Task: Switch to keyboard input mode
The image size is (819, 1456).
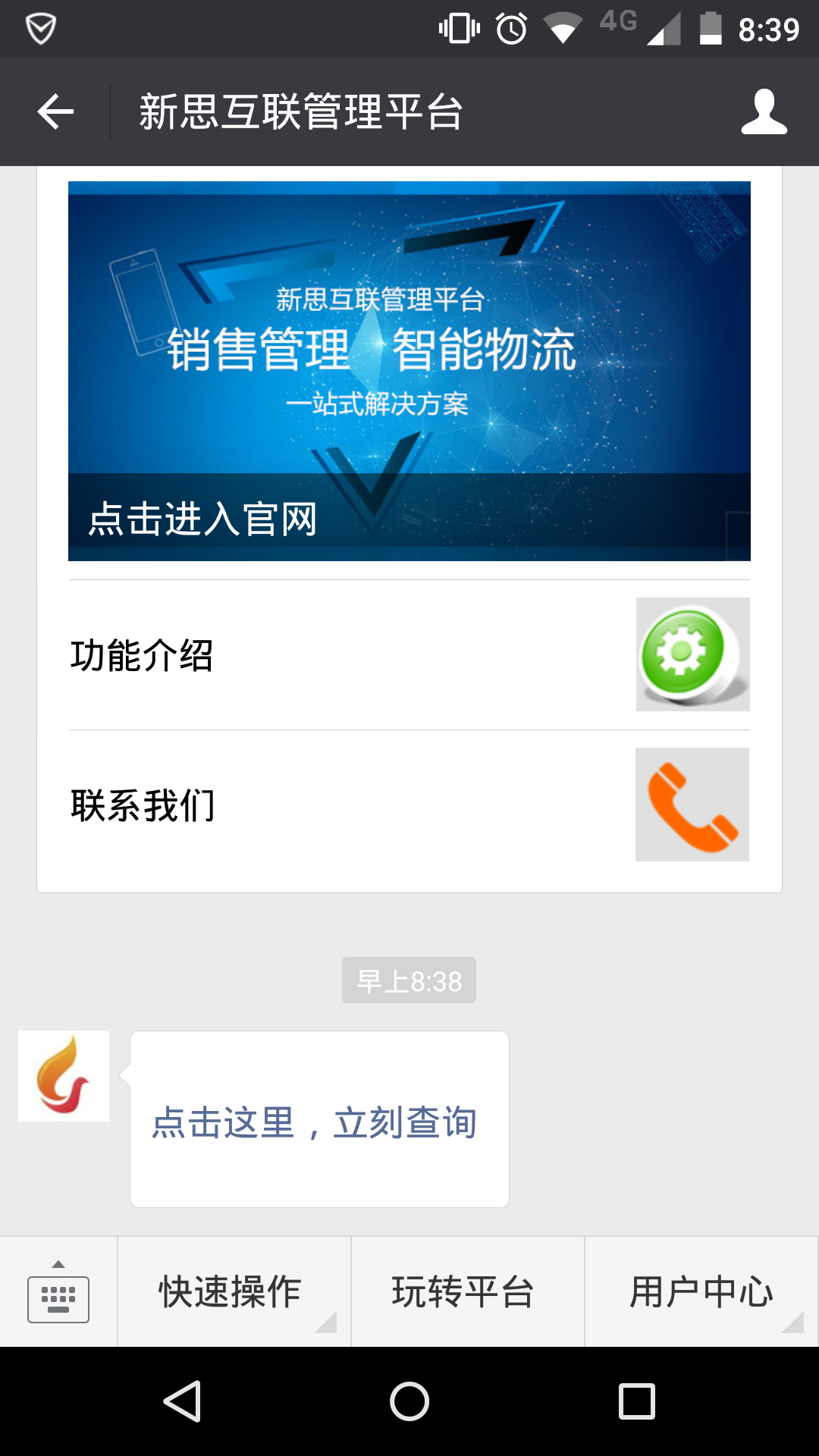Action: (58, 1292)
